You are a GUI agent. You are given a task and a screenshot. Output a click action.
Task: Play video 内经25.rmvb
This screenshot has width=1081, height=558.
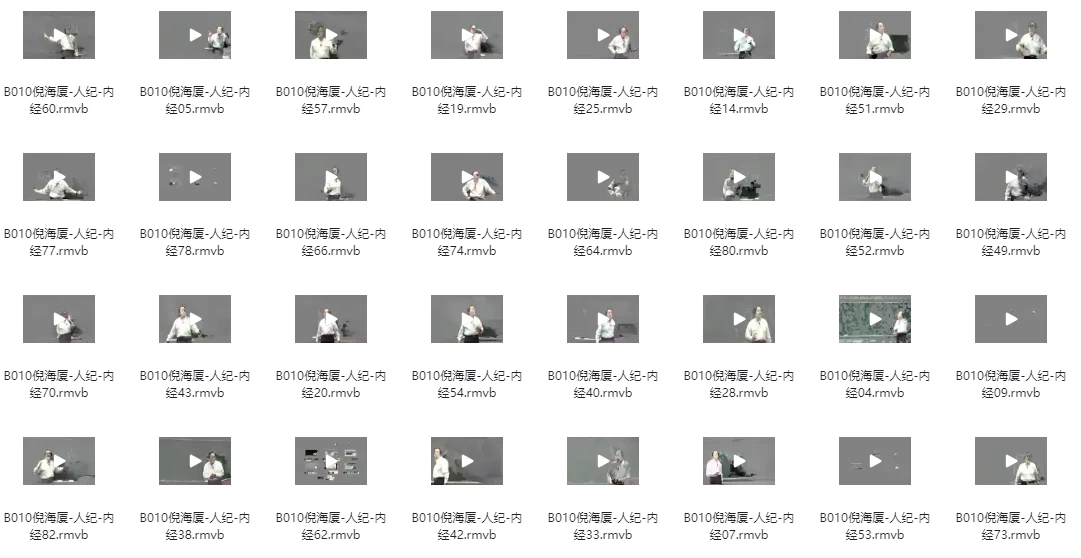click(x=603, y=36)
